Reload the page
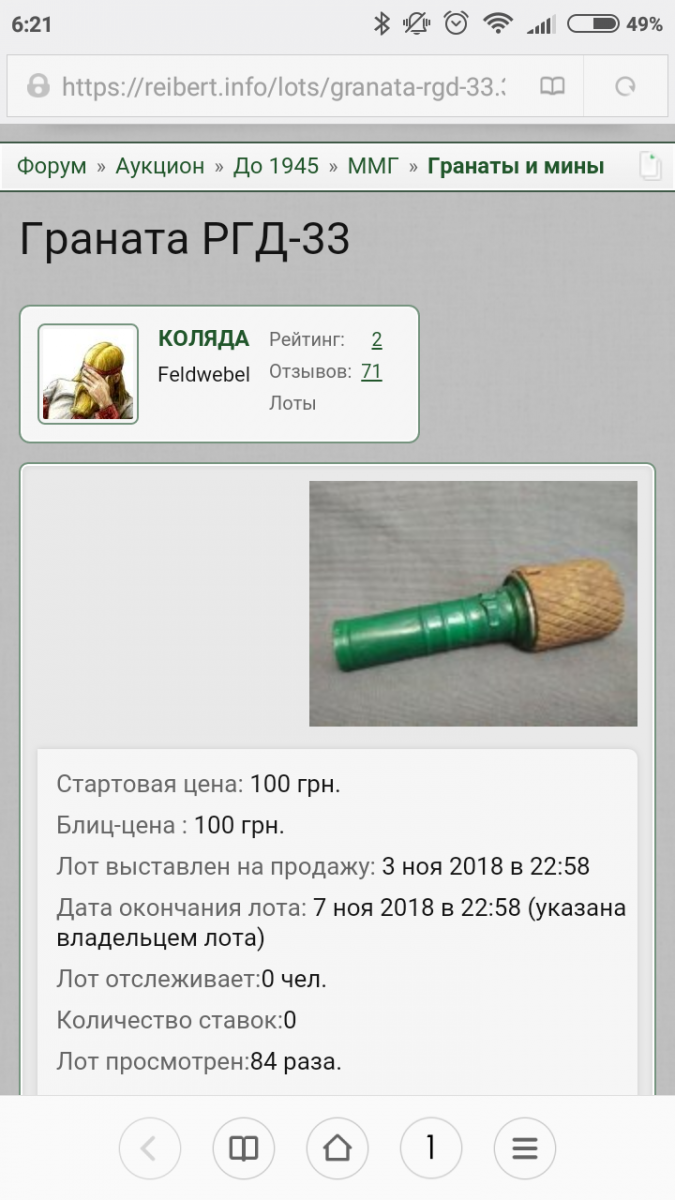Image resolution: width=675 pixels, height=1200 pixels. click(626, 87)
